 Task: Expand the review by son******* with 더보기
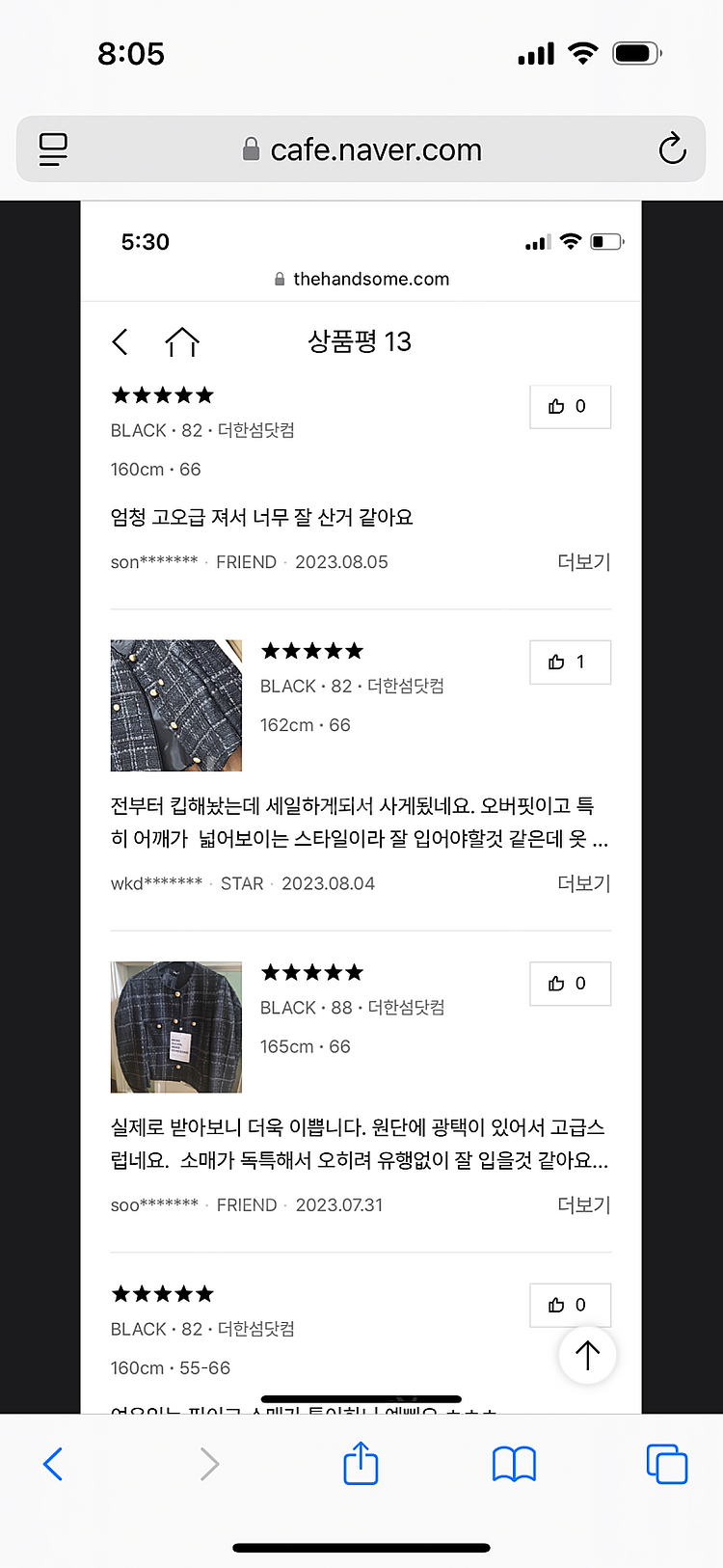pyautogui.click(x=582, y=560)
